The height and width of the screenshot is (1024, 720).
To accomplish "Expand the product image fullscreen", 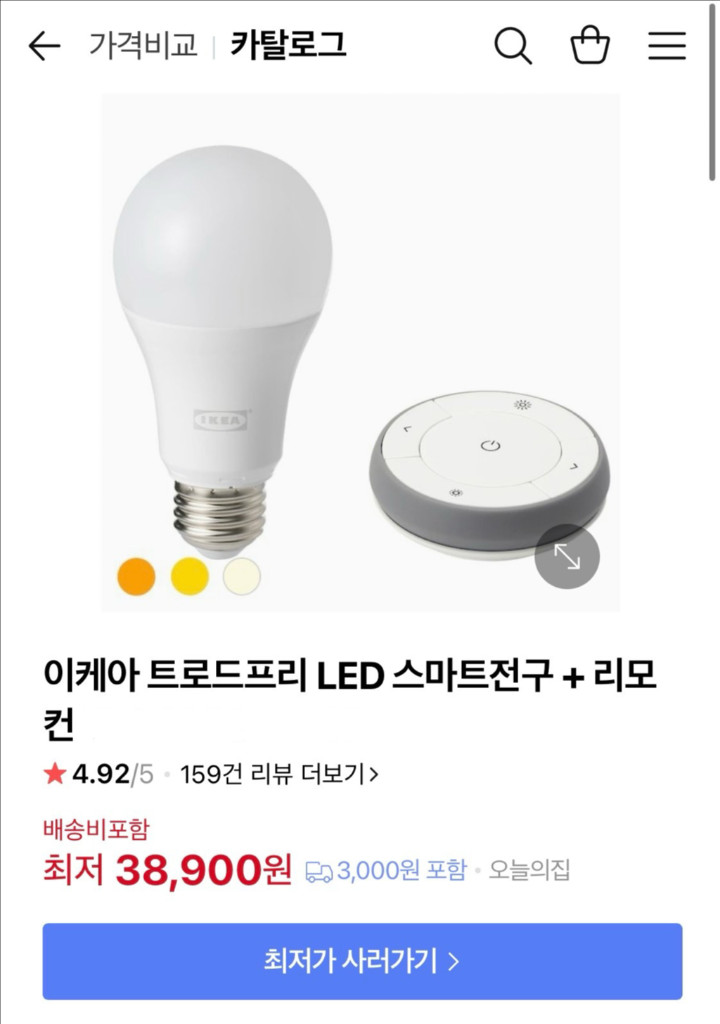I will [567, 556].
